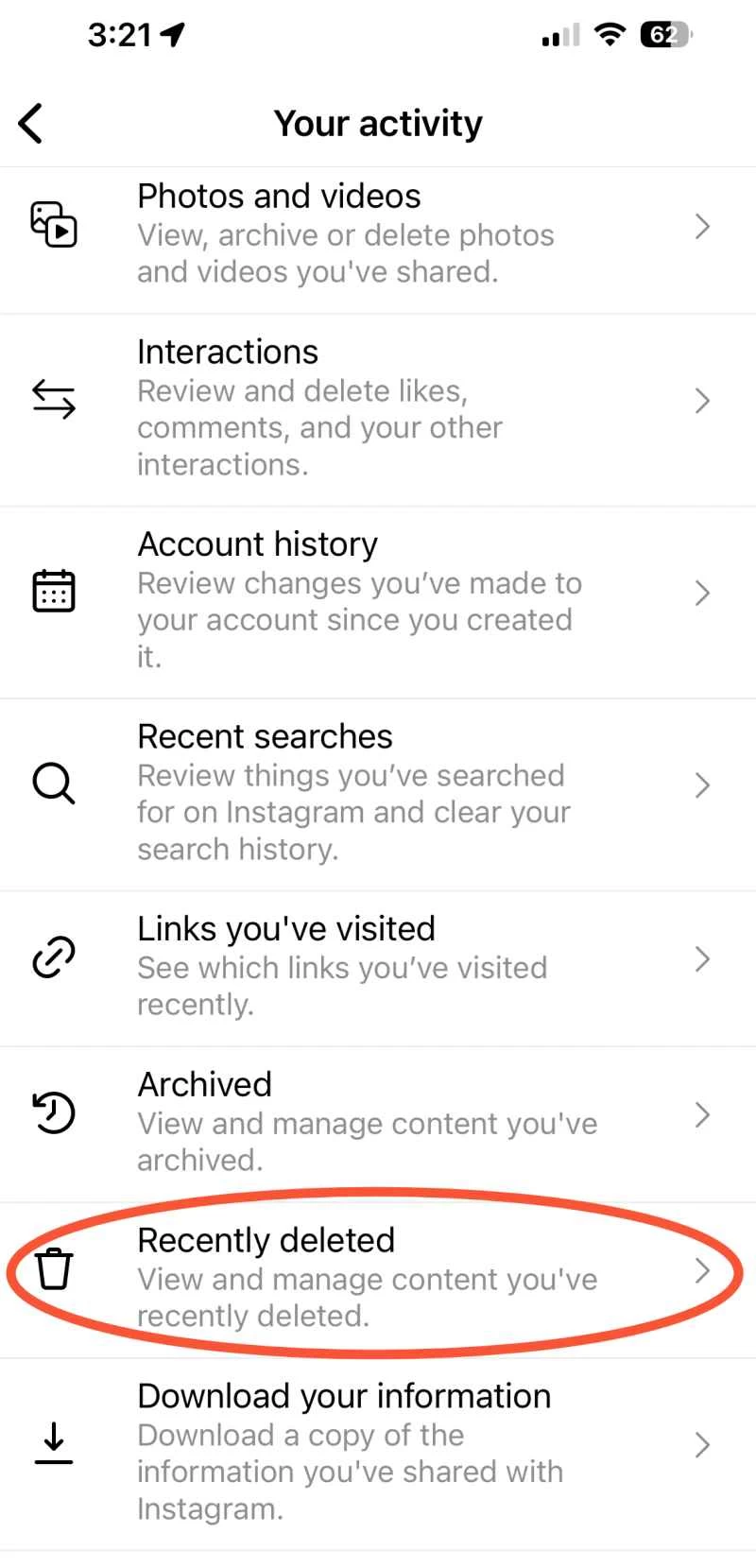Expand the Photos and videos row chevron
This screenshot has height=1568, width=756.
coord(703,227)
